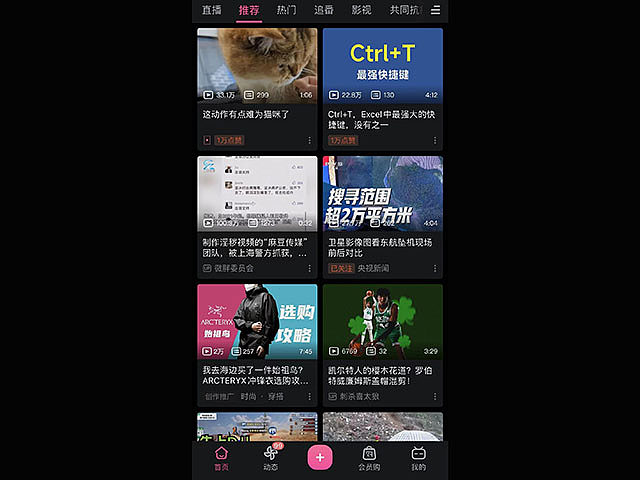The width and height of the screenshot is (640, 480).
Task: Watch the 麻豆传媒 team arrest video
Action: [257, 193]
